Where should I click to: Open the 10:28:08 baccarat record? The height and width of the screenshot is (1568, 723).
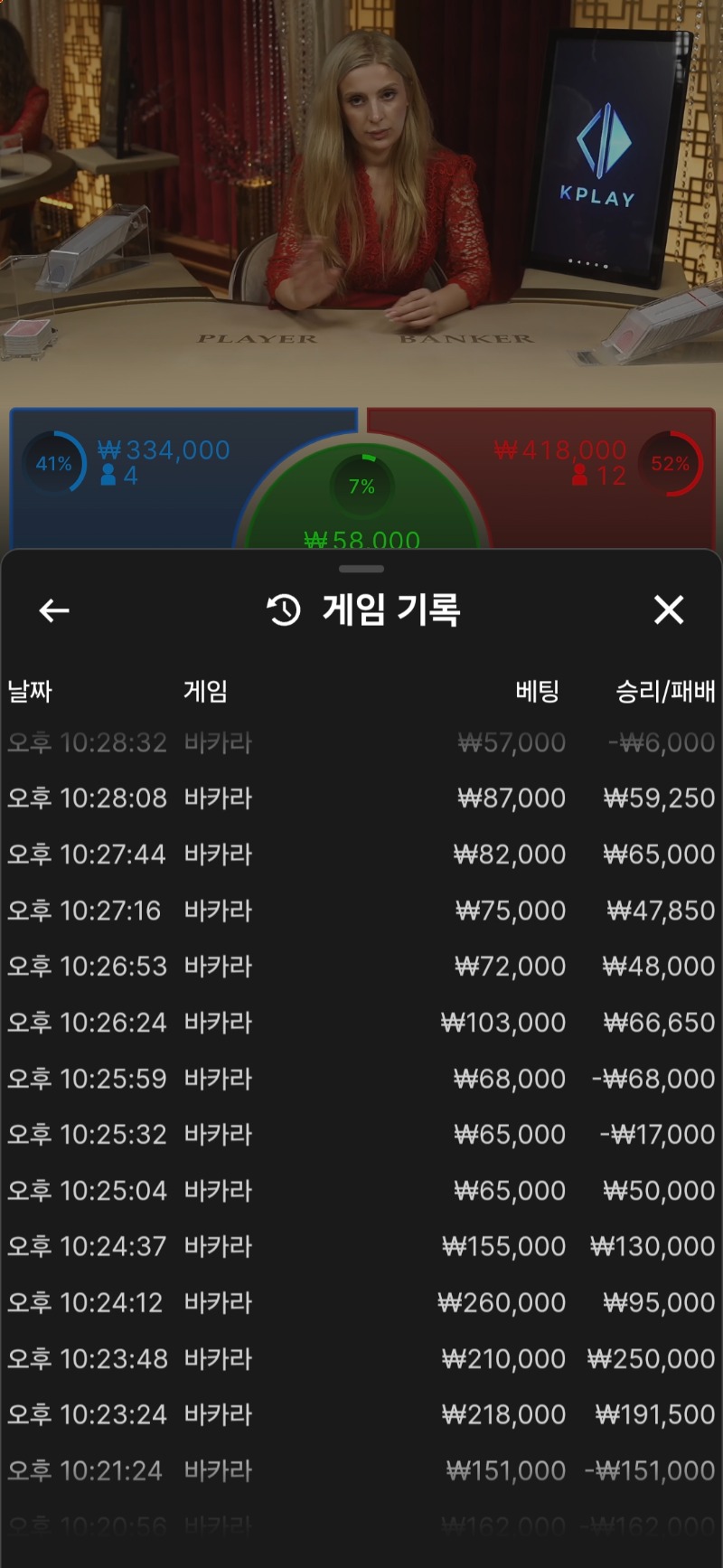pyautogui.click(x=361, y=798)
